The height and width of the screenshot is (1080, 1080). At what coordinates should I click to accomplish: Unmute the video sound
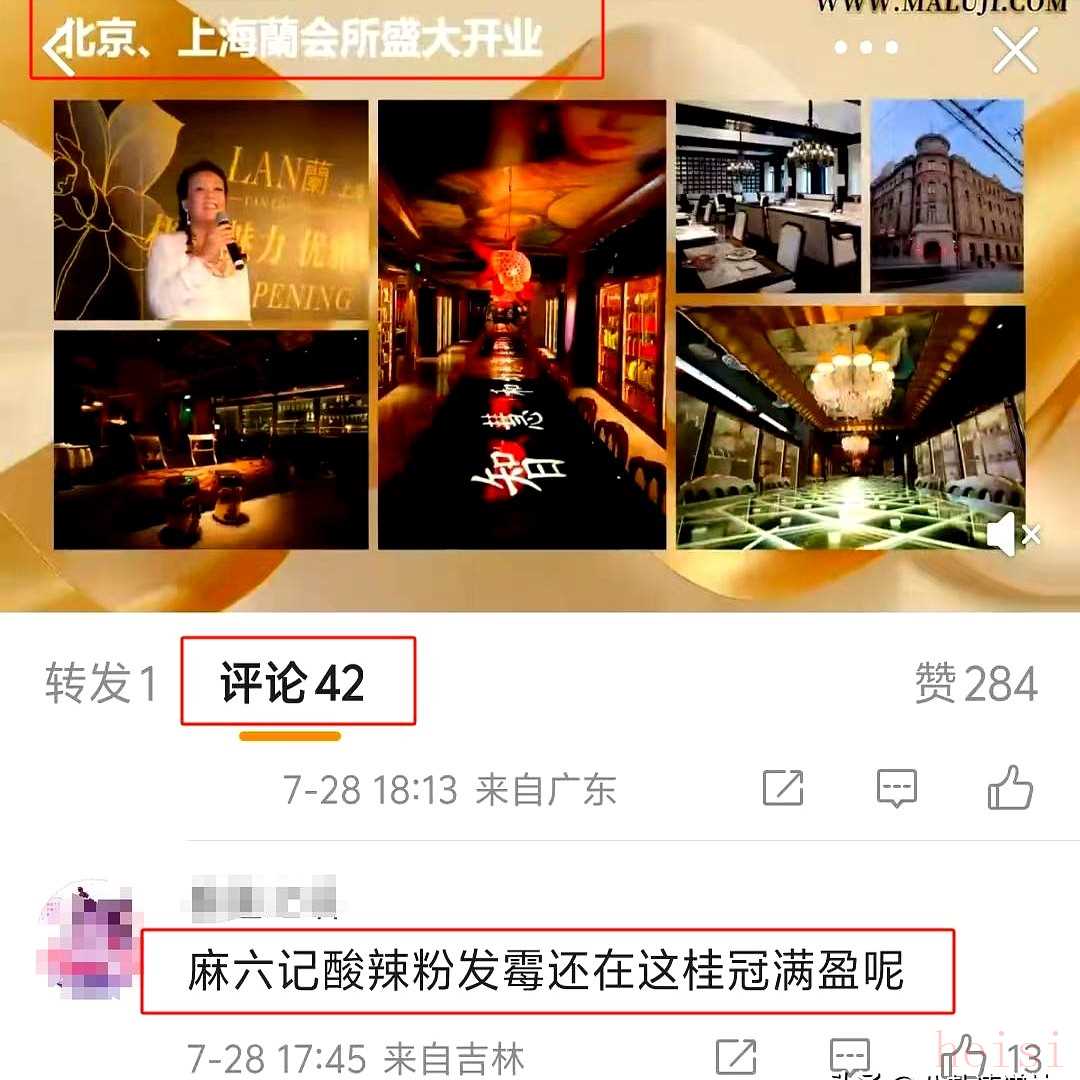pyautogui.click(x=1013, y=536)
